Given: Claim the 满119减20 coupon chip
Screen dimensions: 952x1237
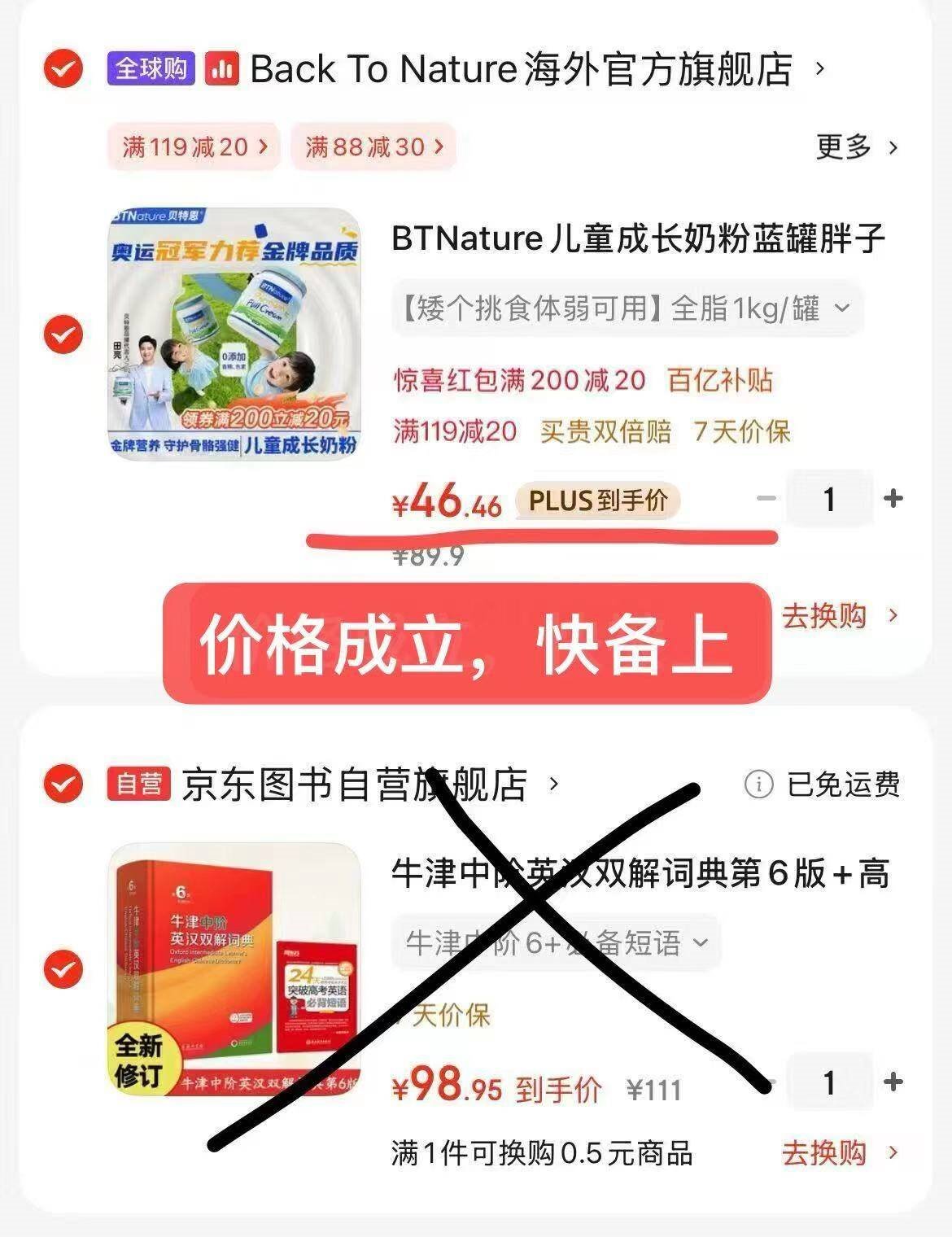Looking at the screenshot, I should 194,147.
